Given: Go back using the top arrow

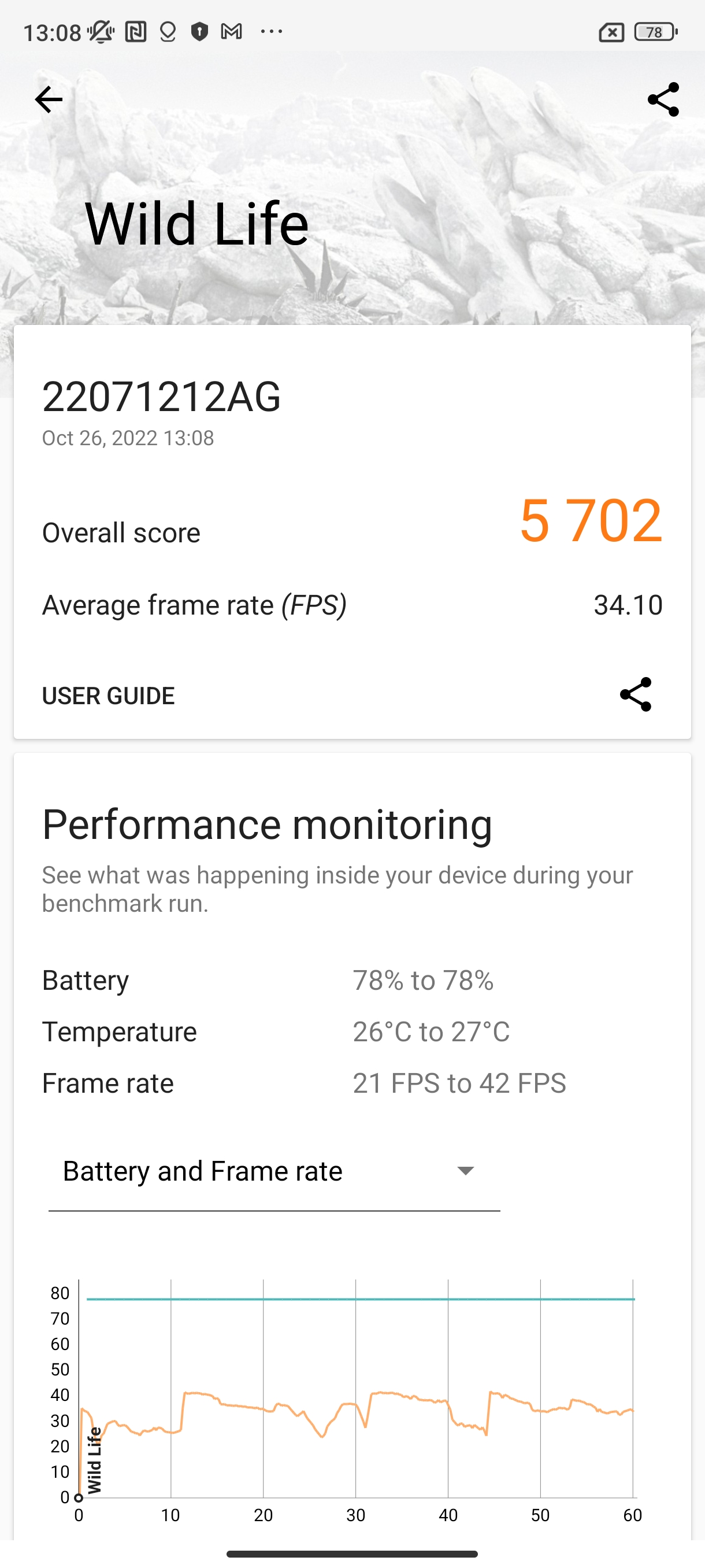Looking at the screenshot, I should tap(49, 100).
